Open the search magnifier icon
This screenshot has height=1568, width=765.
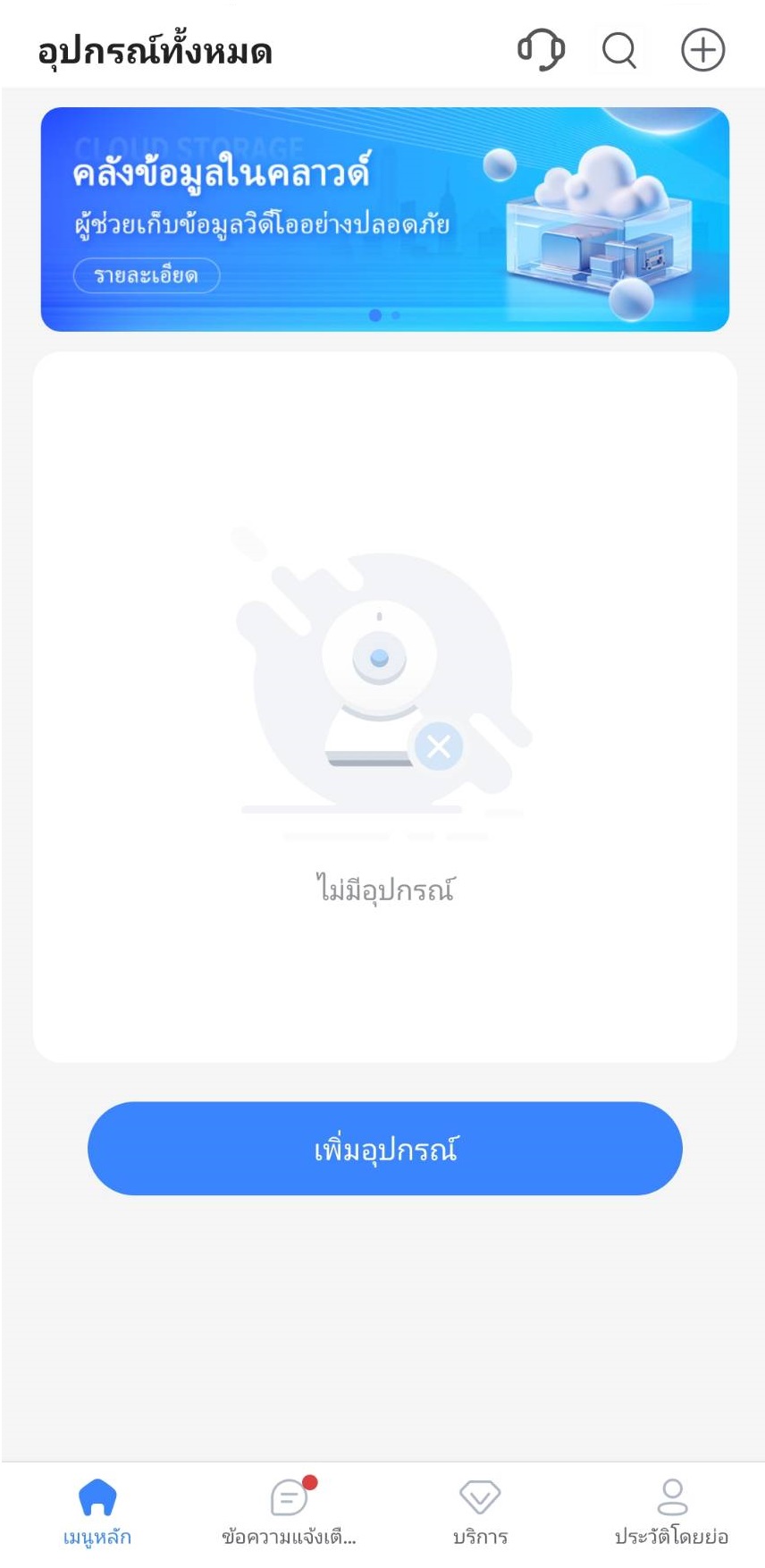click(618, 50)
